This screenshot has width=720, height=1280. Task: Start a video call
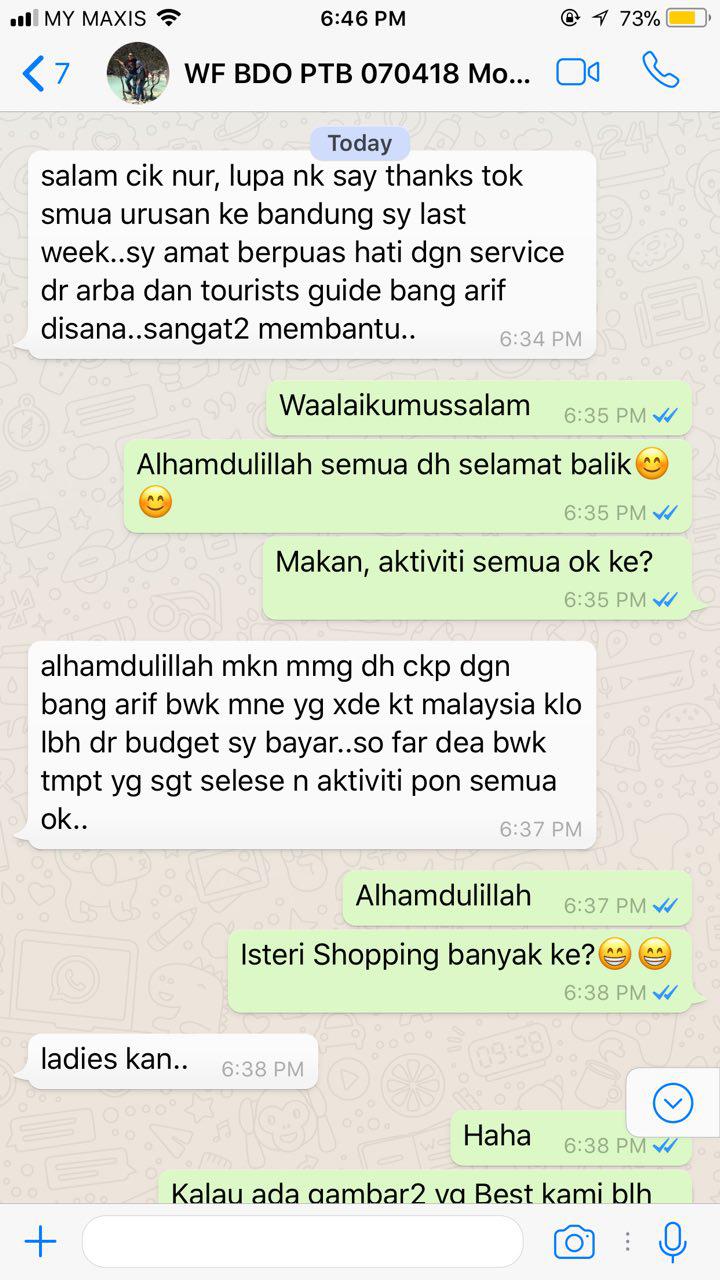click(x=577, y=73)
